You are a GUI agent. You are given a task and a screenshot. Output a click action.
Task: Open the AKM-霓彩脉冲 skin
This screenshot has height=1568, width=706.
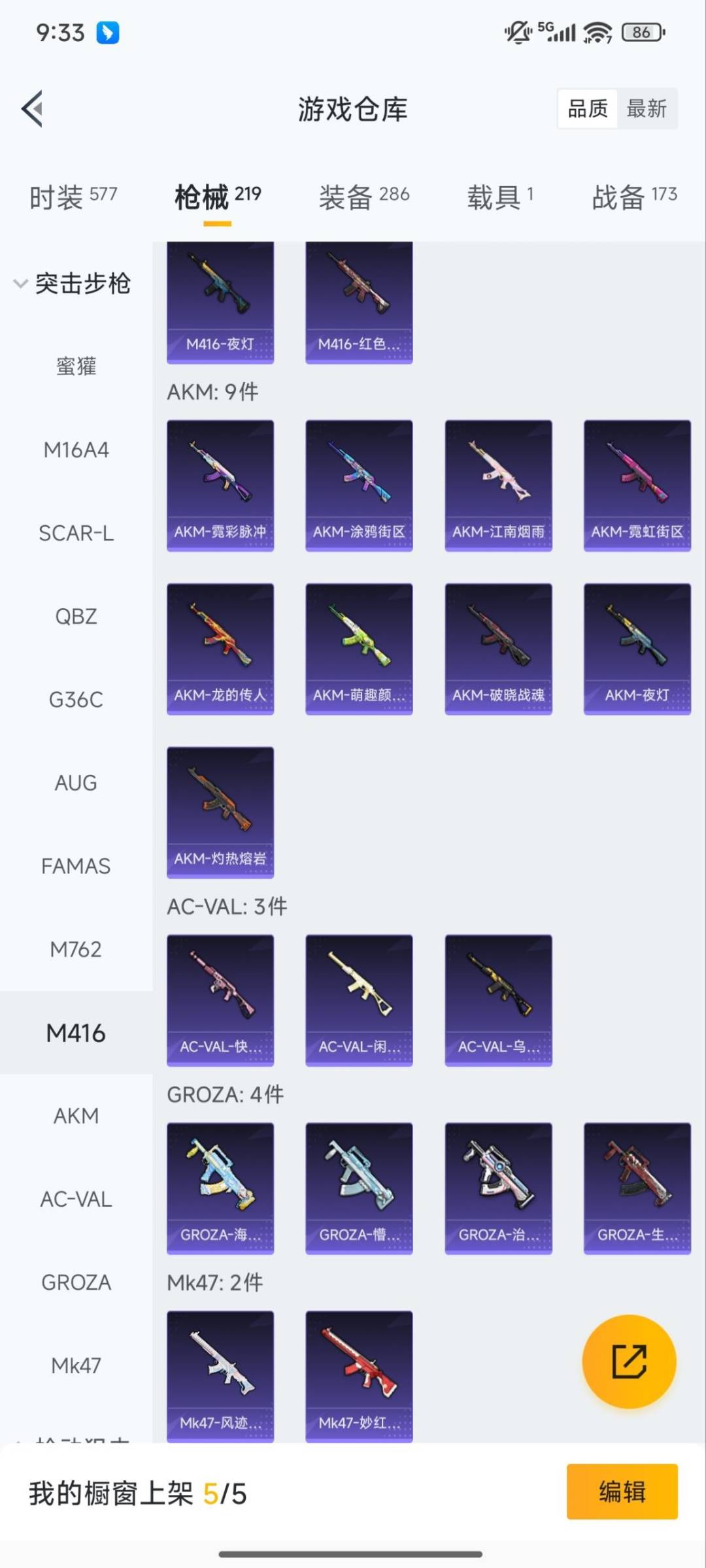tap(220, 485)
